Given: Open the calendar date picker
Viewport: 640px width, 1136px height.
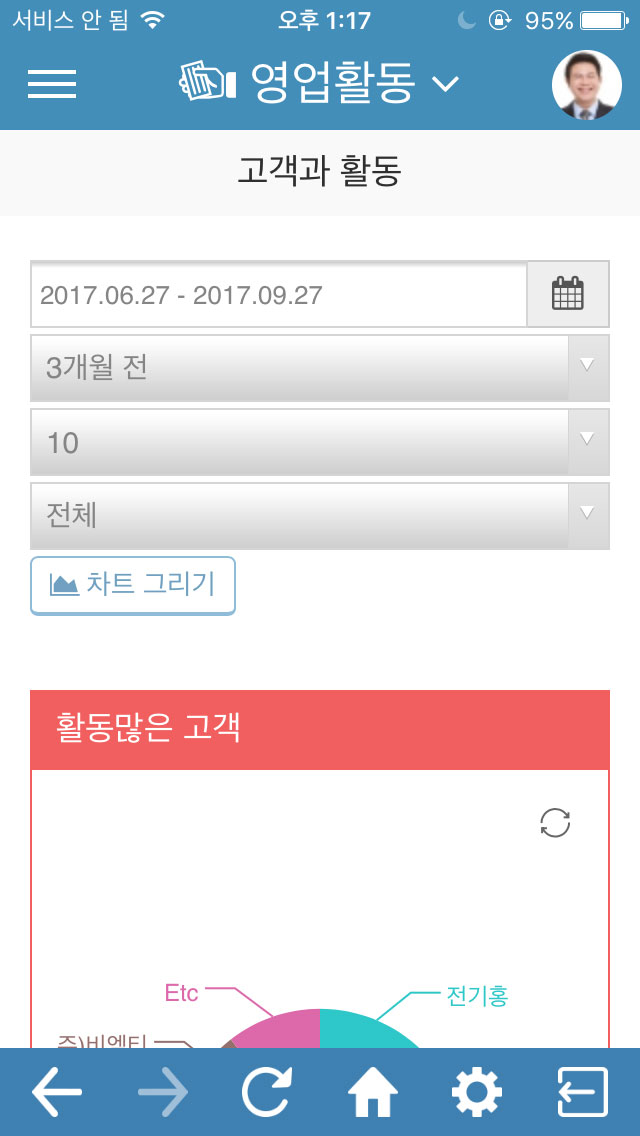Looking at the screenshot, I should point(568,295).
